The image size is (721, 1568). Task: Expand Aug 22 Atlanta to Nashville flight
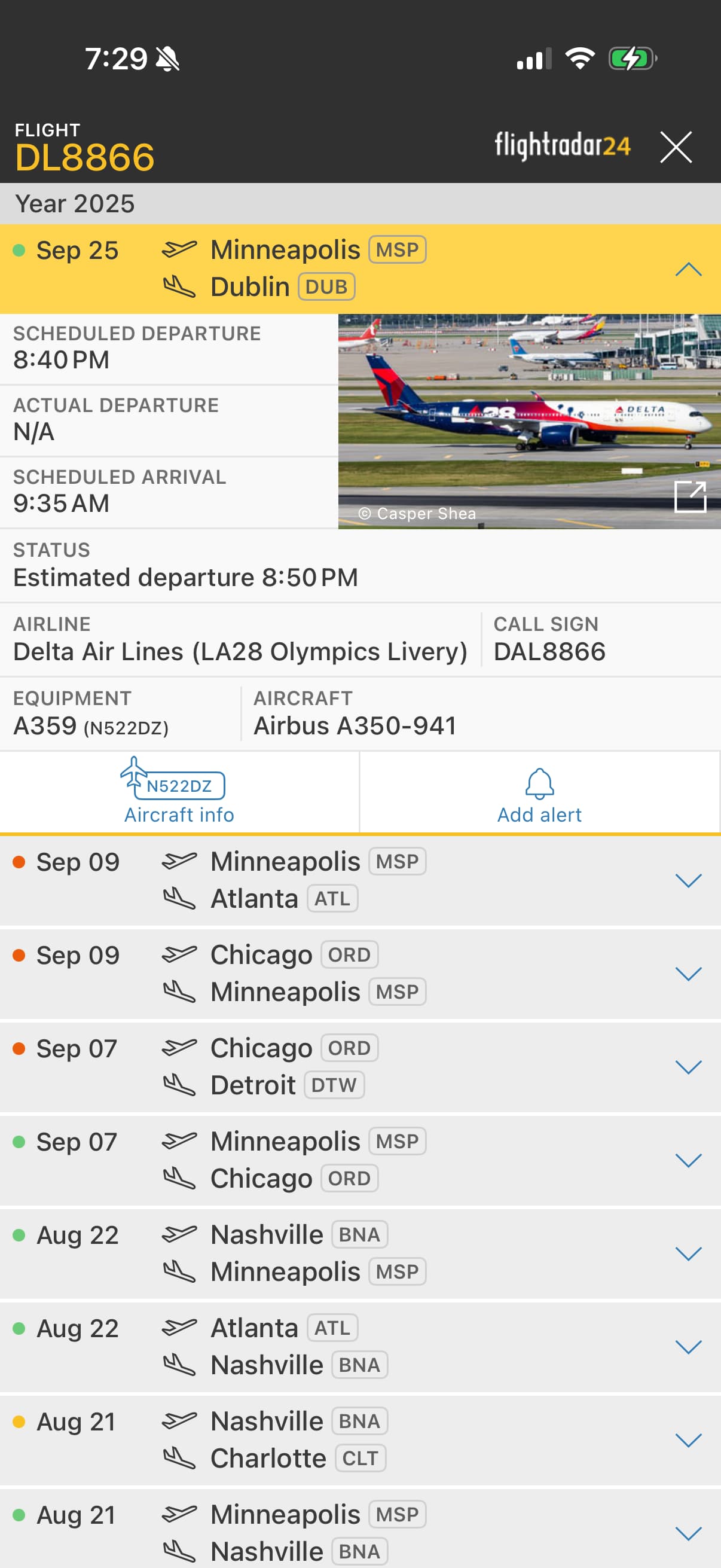[688, 1346]
